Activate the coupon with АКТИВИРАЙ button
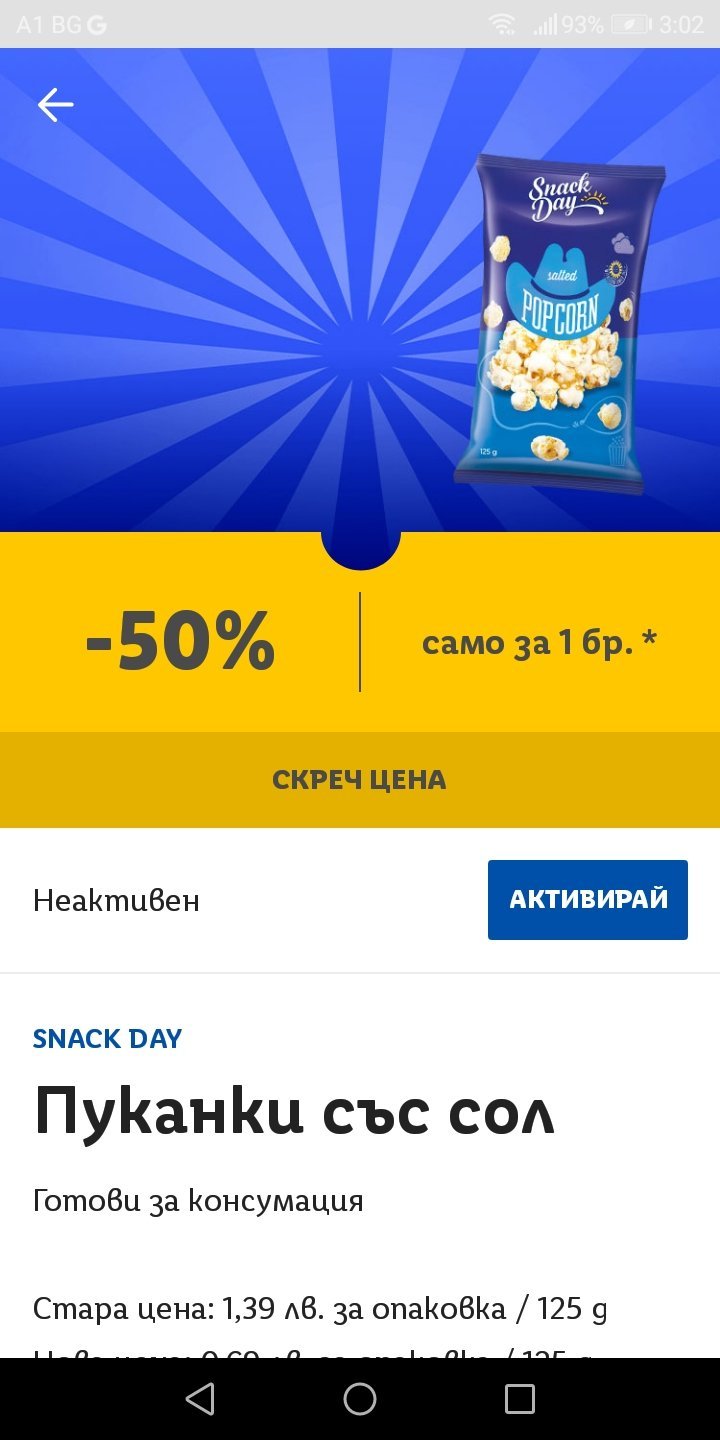Image resolution: width=720 pixels, height=1440 pixels. pos(587,899)
